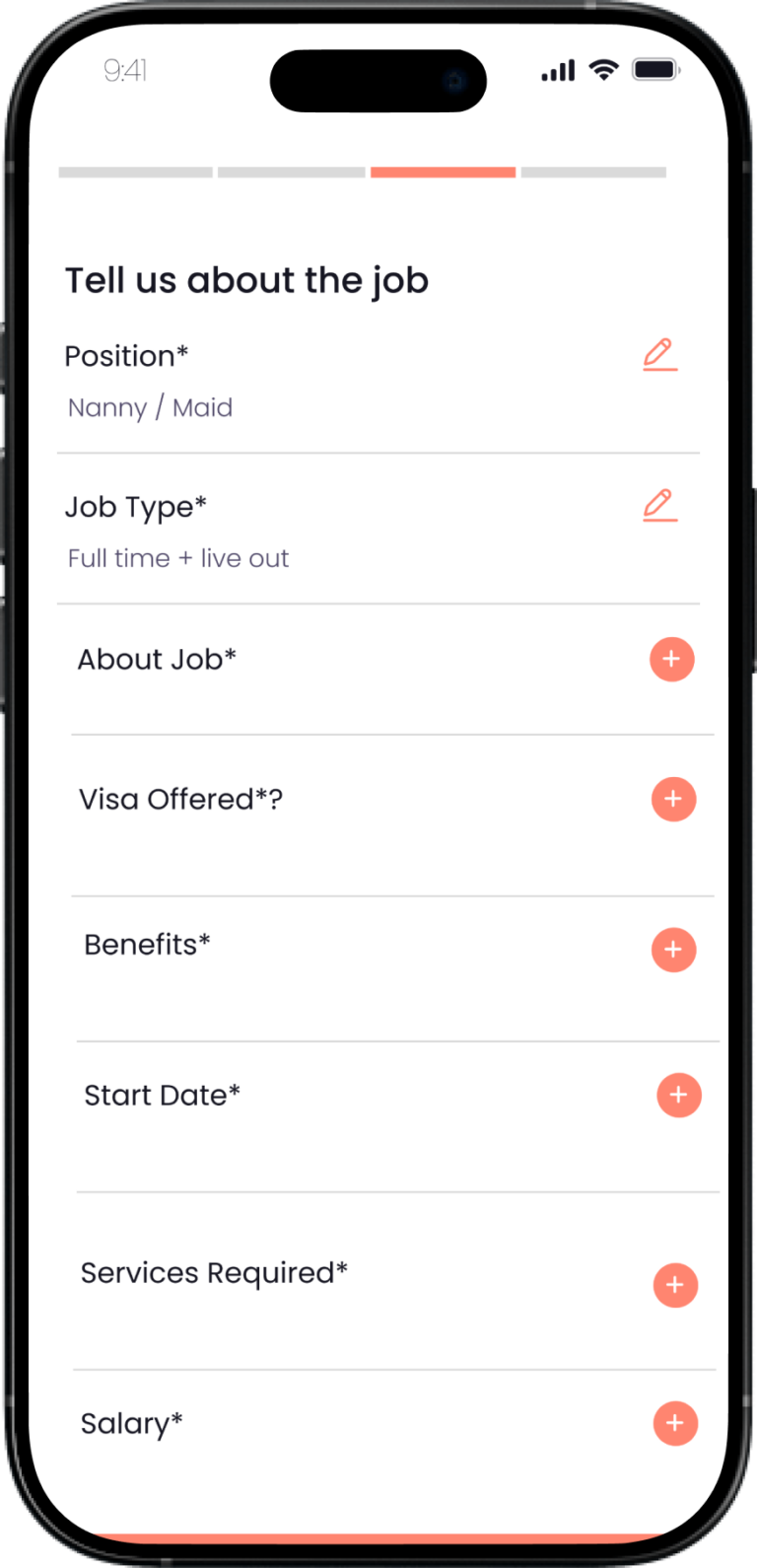Screen dimensions: 757x1568
Task: Click the Salary plus icon
Action: click(675, 1423)
